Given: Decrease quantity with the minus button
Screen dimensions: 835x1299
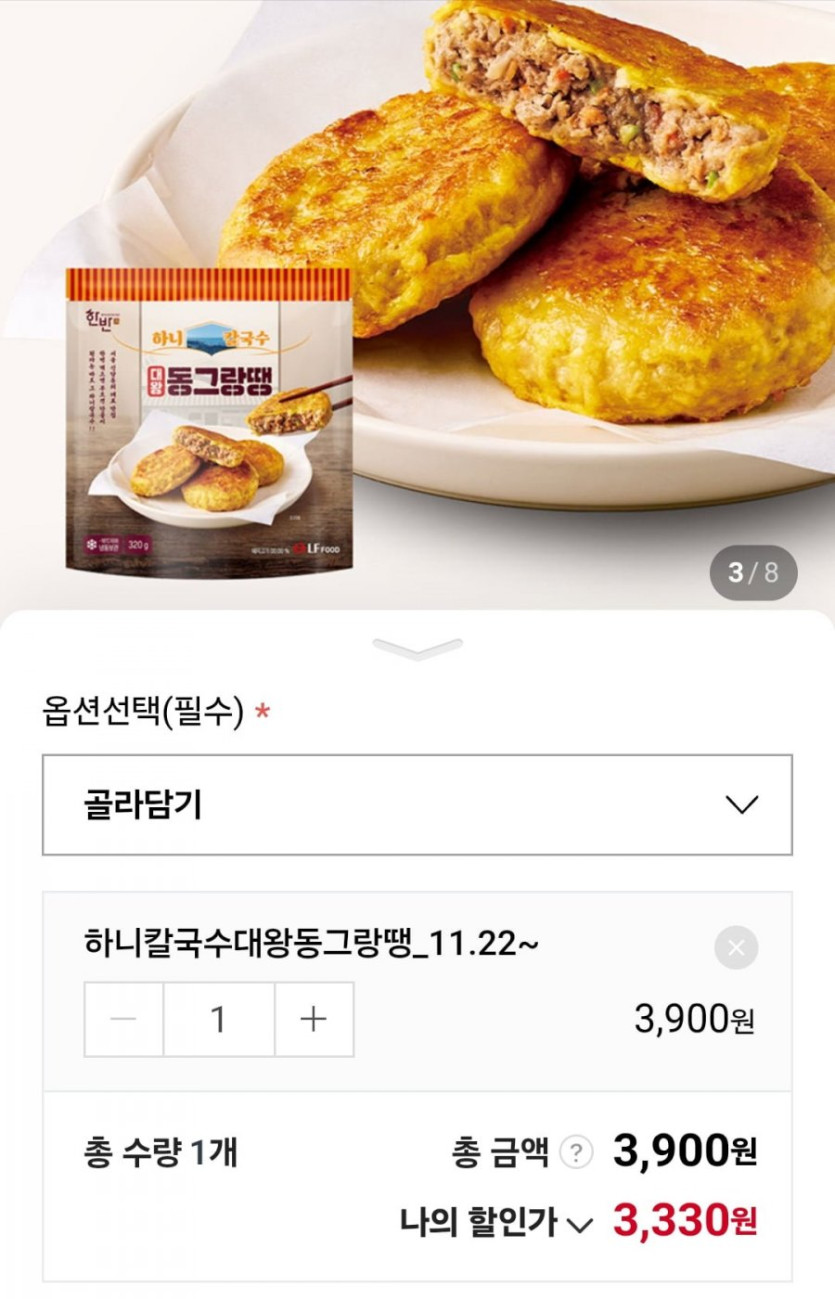Looking at the screenshot, I should [124, 1019].
